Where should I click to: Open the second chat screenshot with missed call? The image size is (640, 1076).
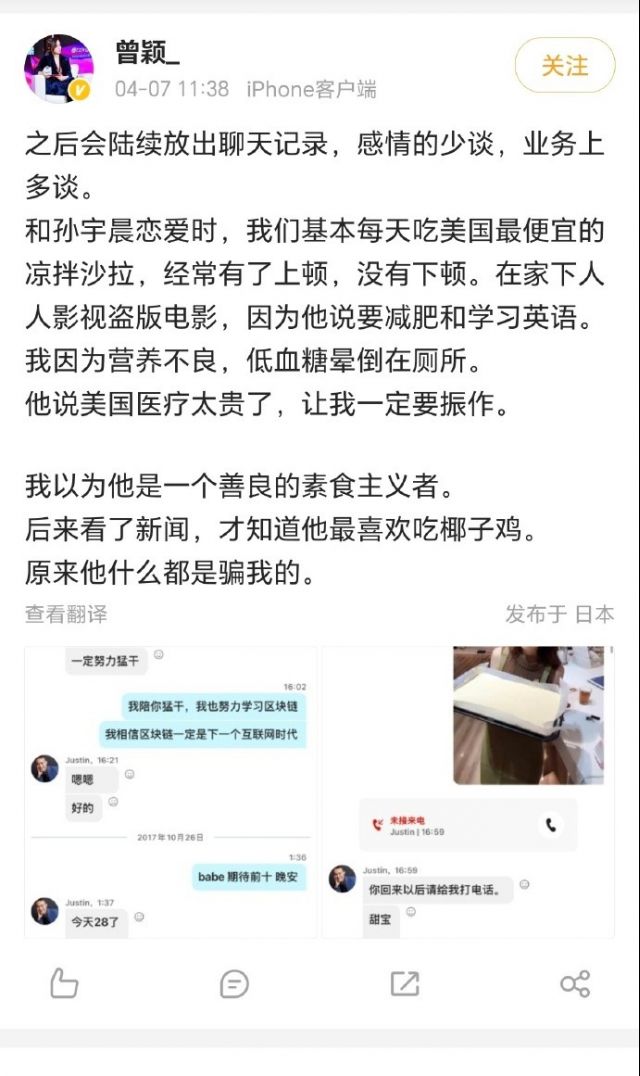(468, 792)
